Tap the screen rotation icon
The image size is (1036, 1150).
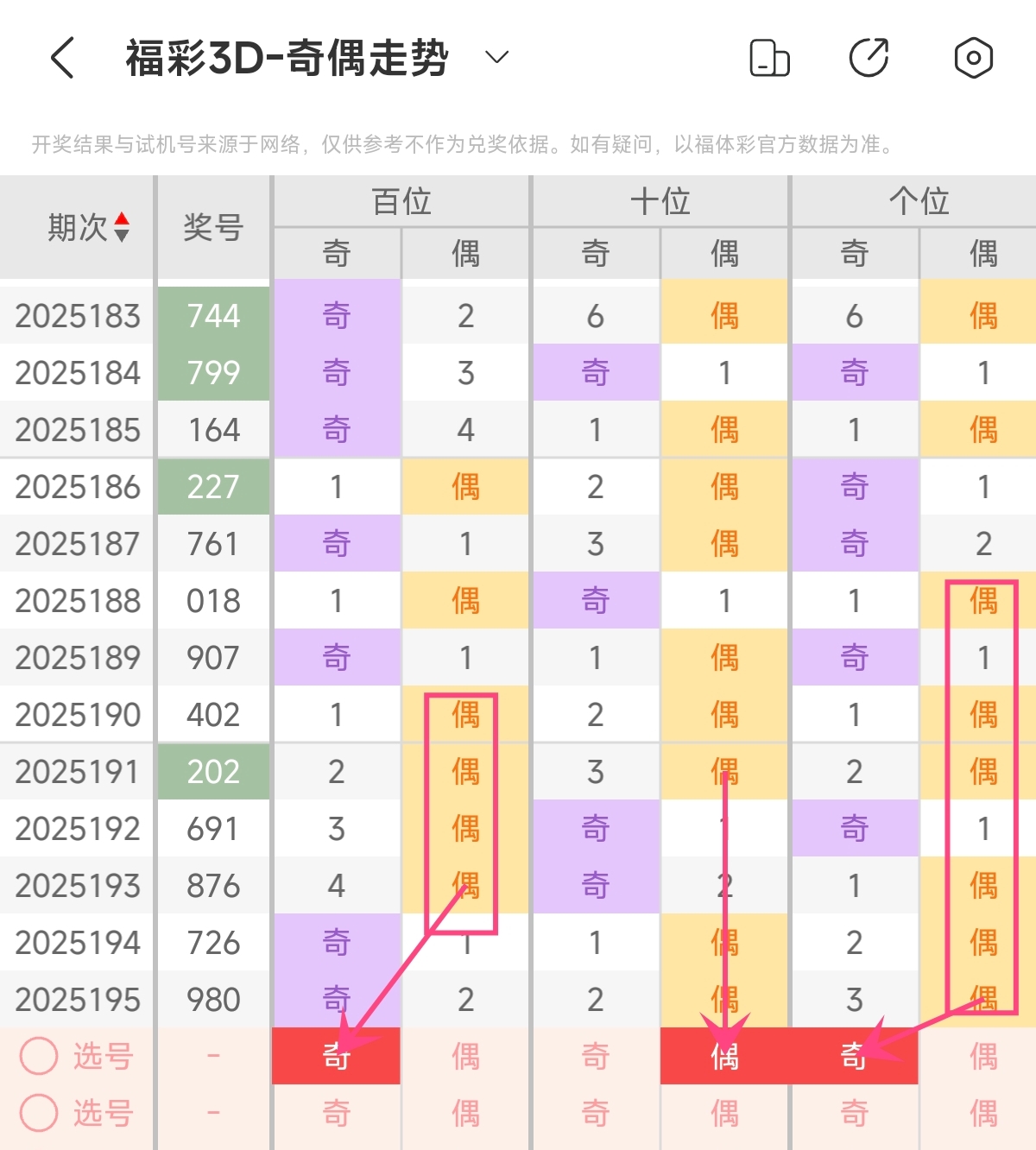coord(769,58)
